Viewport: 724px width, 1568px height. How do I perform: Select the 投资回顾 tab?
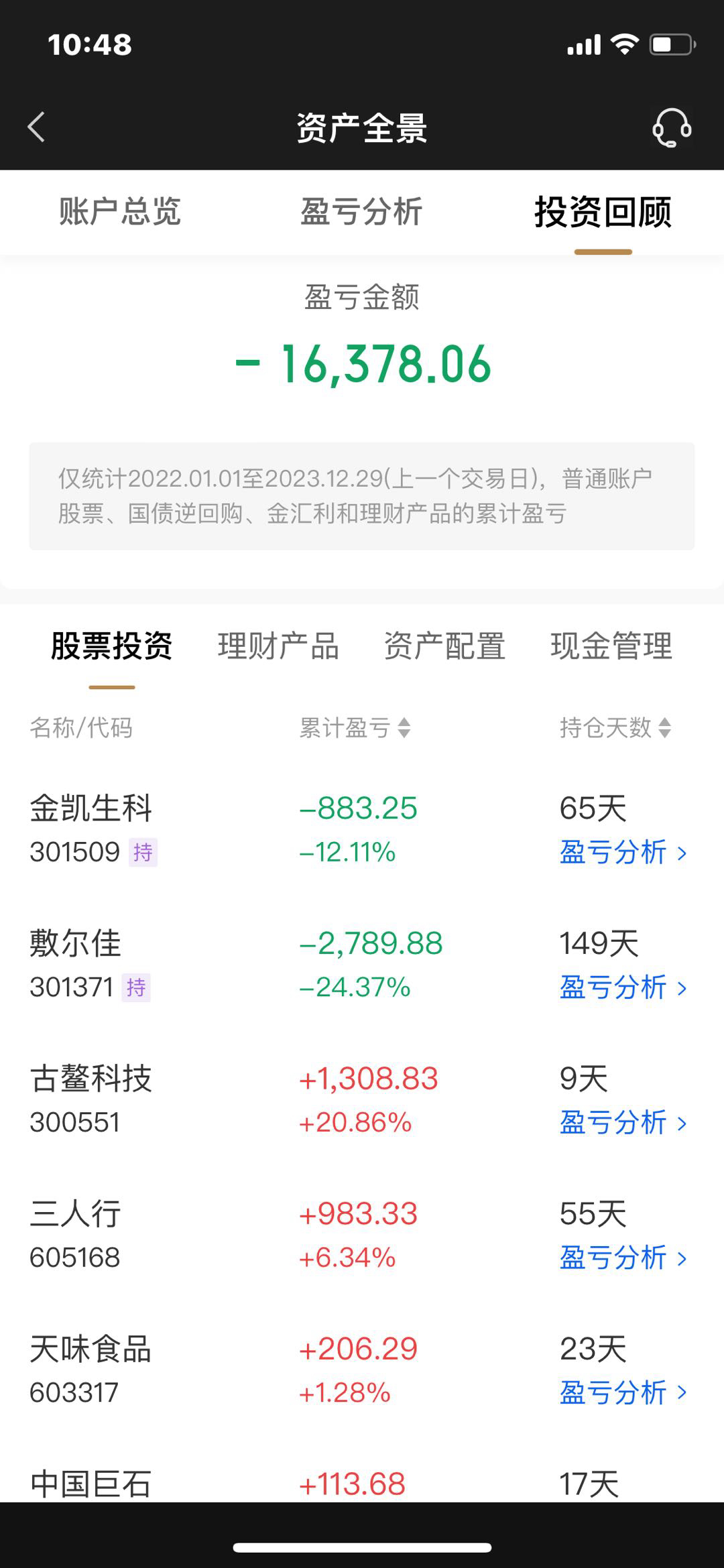click(x=603, y=212)
